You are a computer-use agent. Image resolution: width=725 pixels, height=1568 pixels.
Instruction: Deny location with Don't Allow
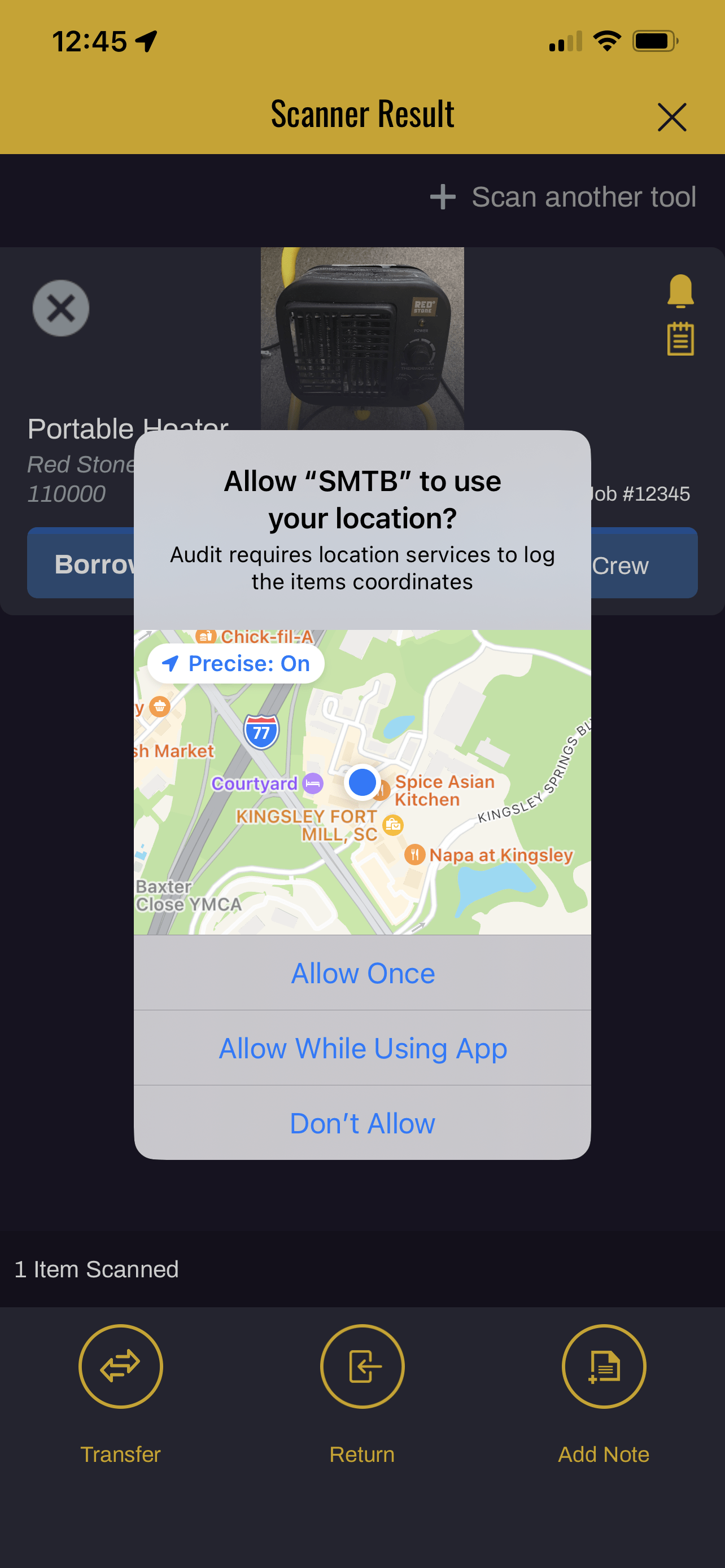click(x=362, y=1123)
